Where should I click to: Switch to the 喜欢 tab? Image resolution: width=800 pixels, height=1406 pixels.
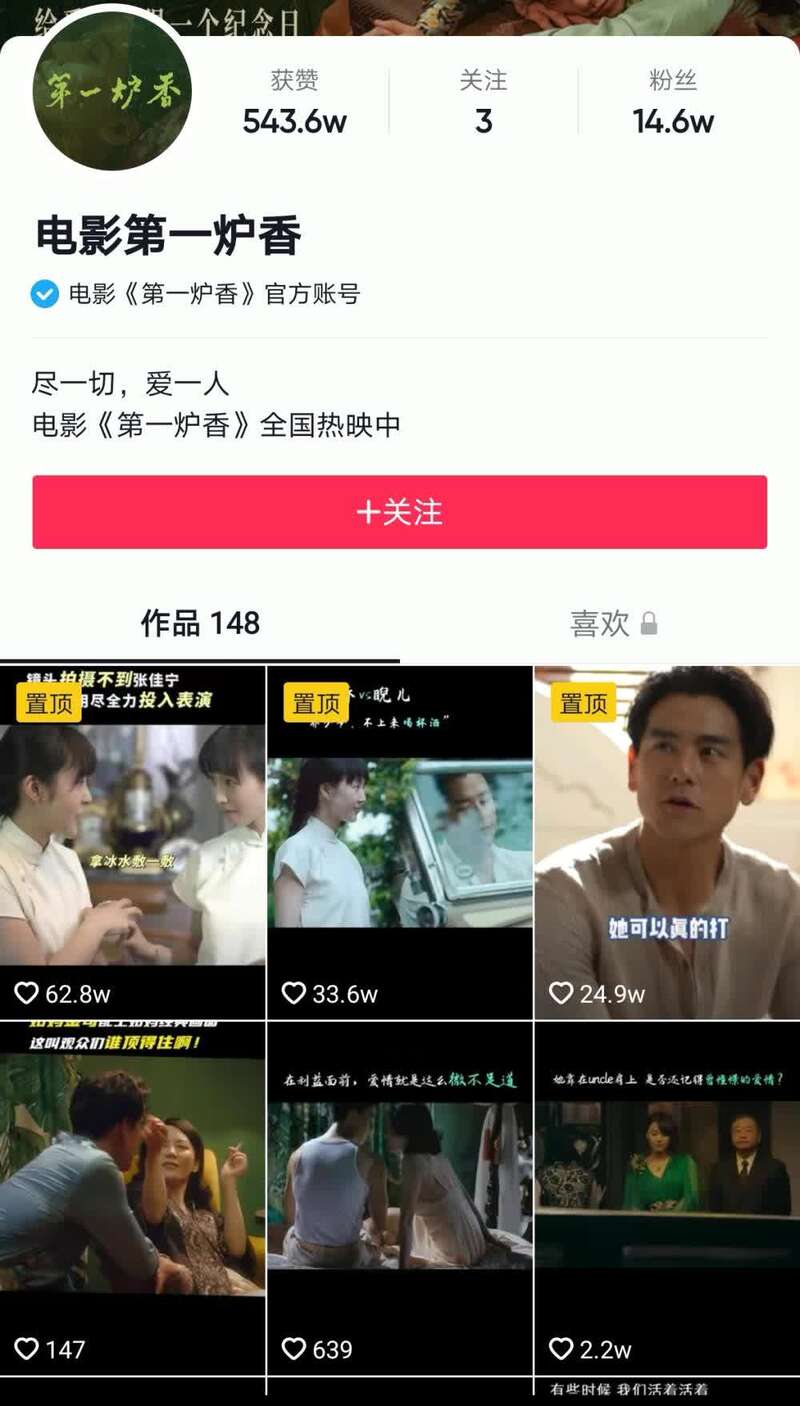coord(612,624)
